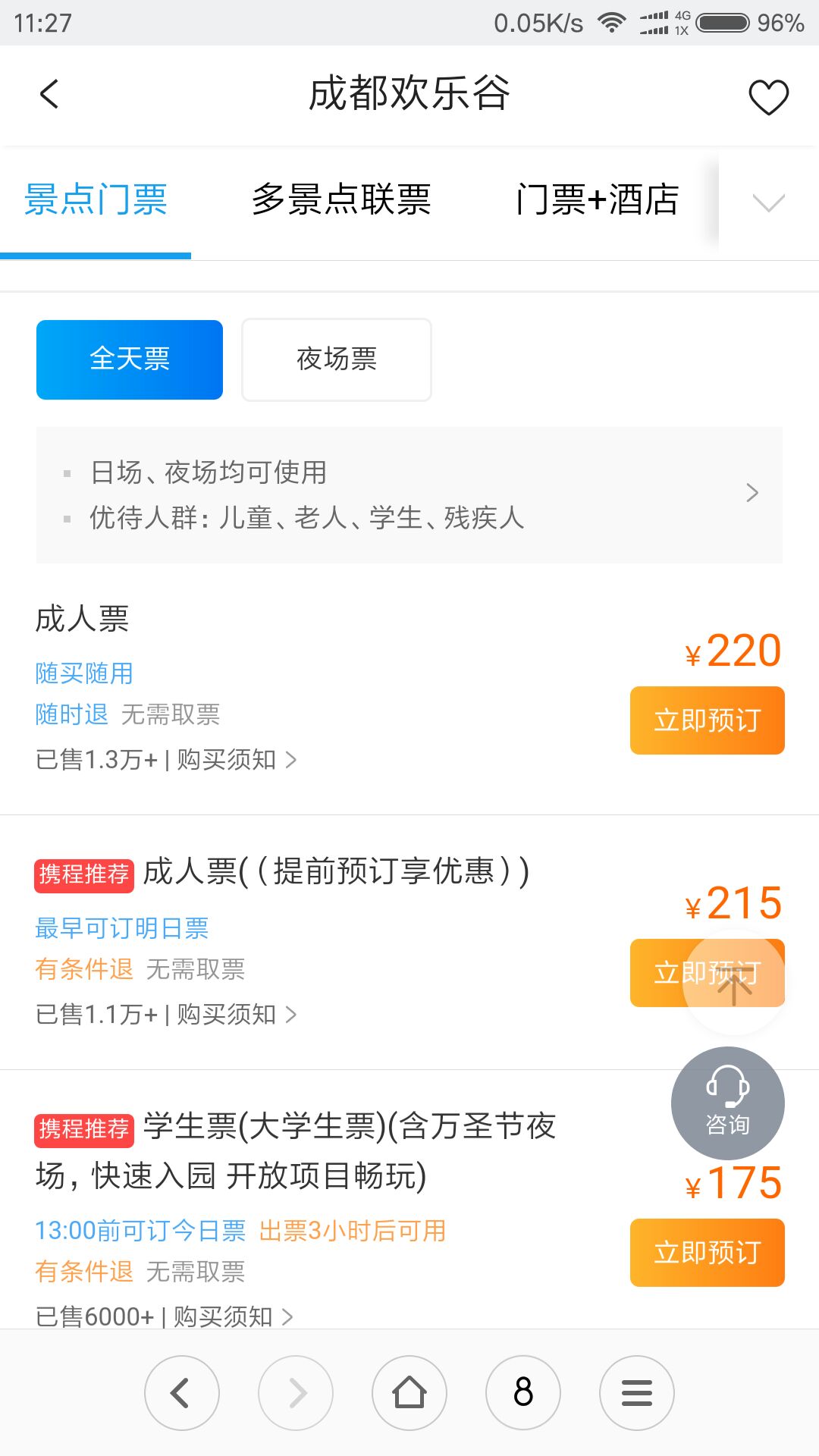View 购买须知 for the 学生票

point(233,1316)
